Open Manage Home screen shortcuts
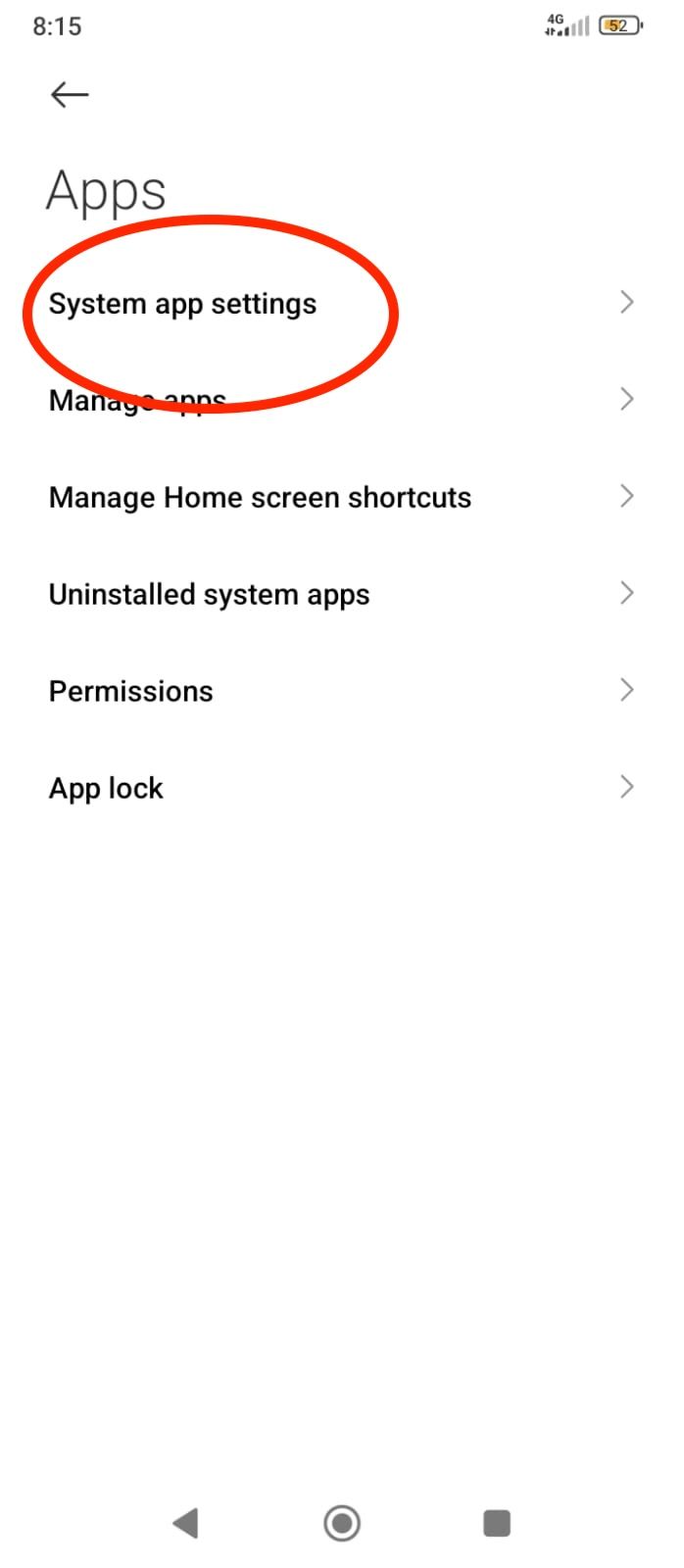The image size is (684, 1568). coord(342,497)
